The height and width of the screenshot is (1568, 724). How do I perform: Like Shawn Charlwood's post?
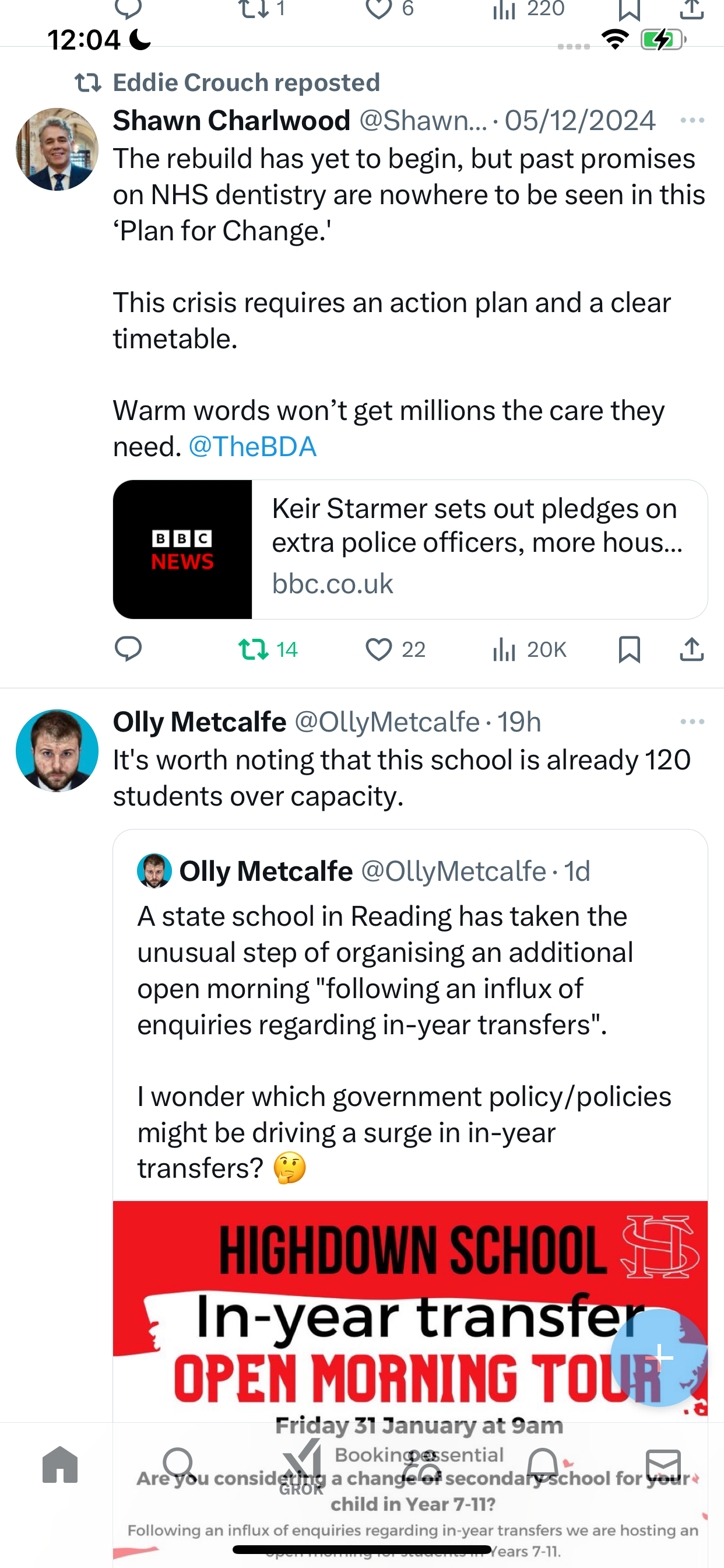pos(395,649)
